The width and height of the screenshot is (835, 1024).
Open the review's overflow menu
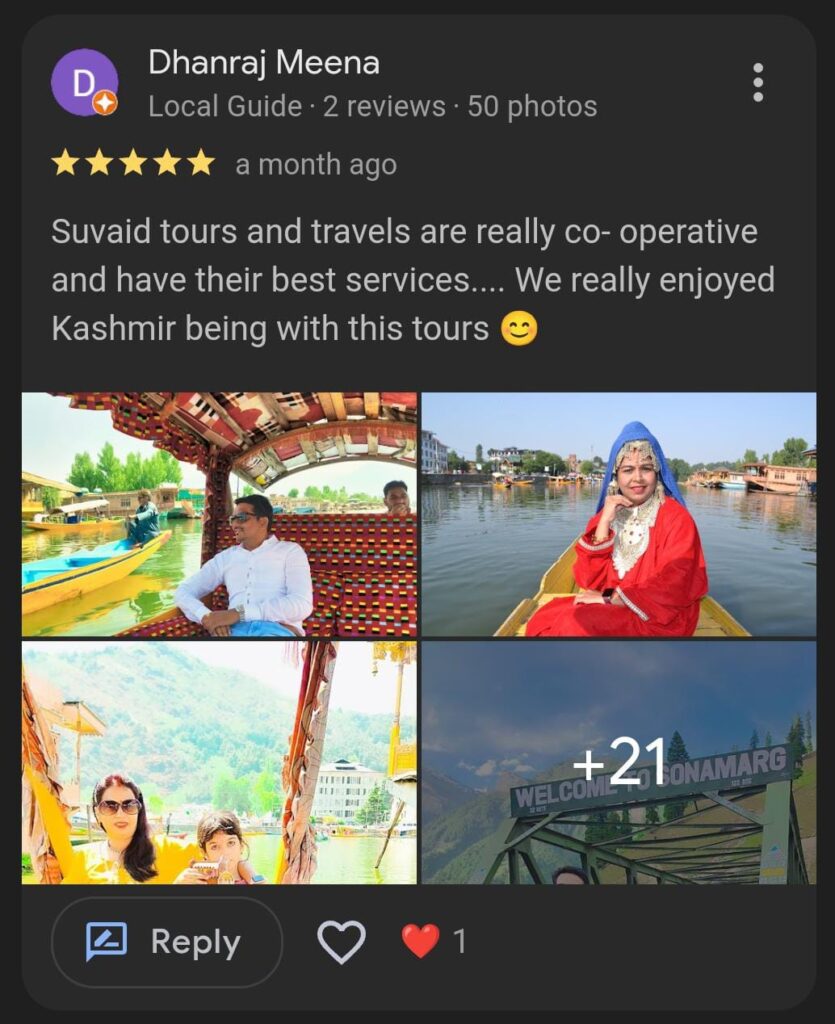(758, 82)
